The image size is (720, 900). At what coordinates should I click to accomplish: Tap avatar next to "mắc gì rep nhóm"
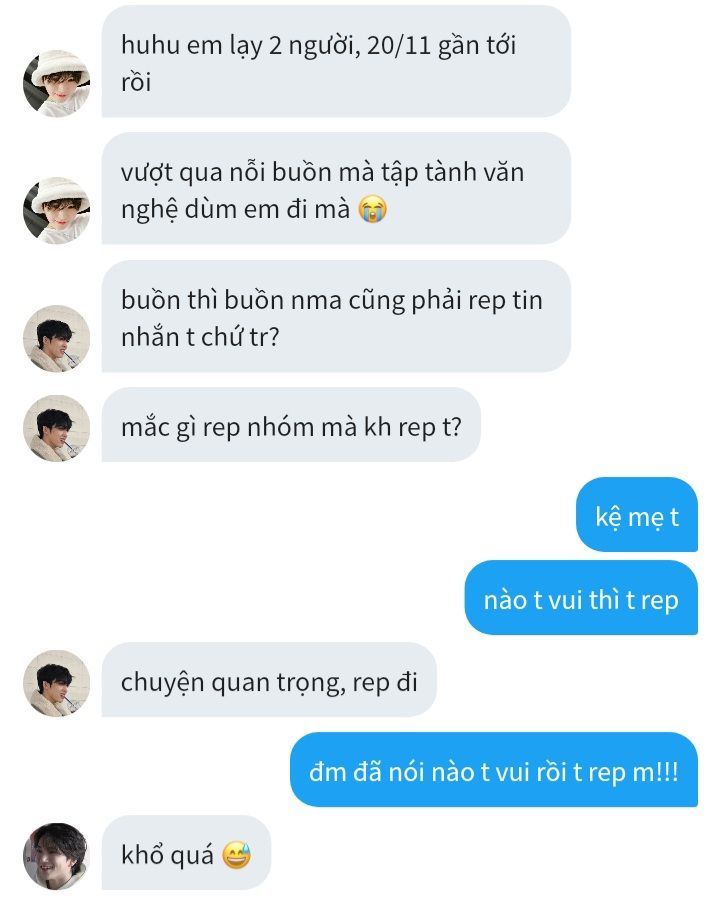[56, 428]
